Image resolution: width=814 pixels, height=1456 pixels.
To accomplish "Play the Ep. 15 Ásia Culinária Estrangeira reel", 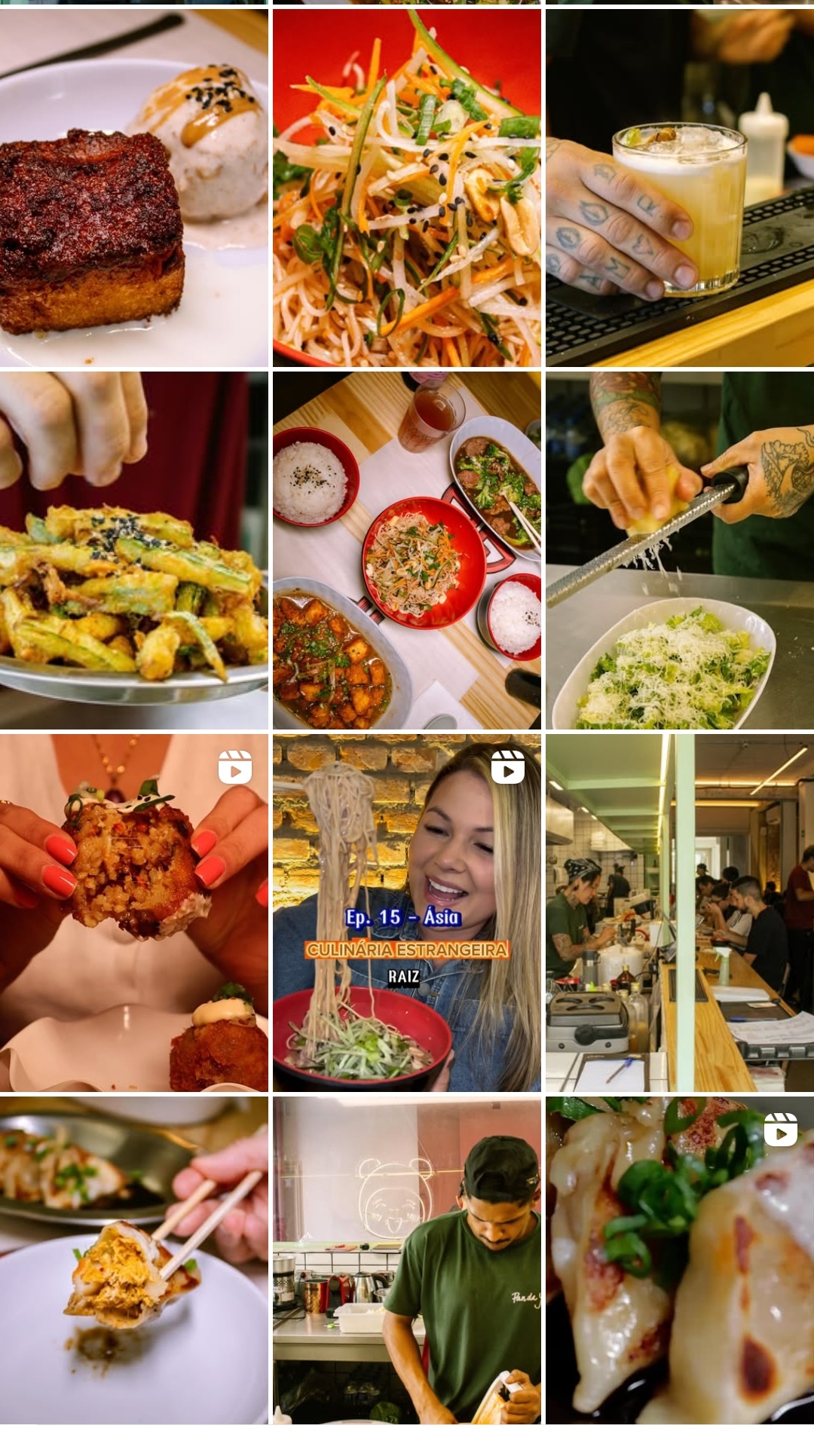I will (406, 913).
